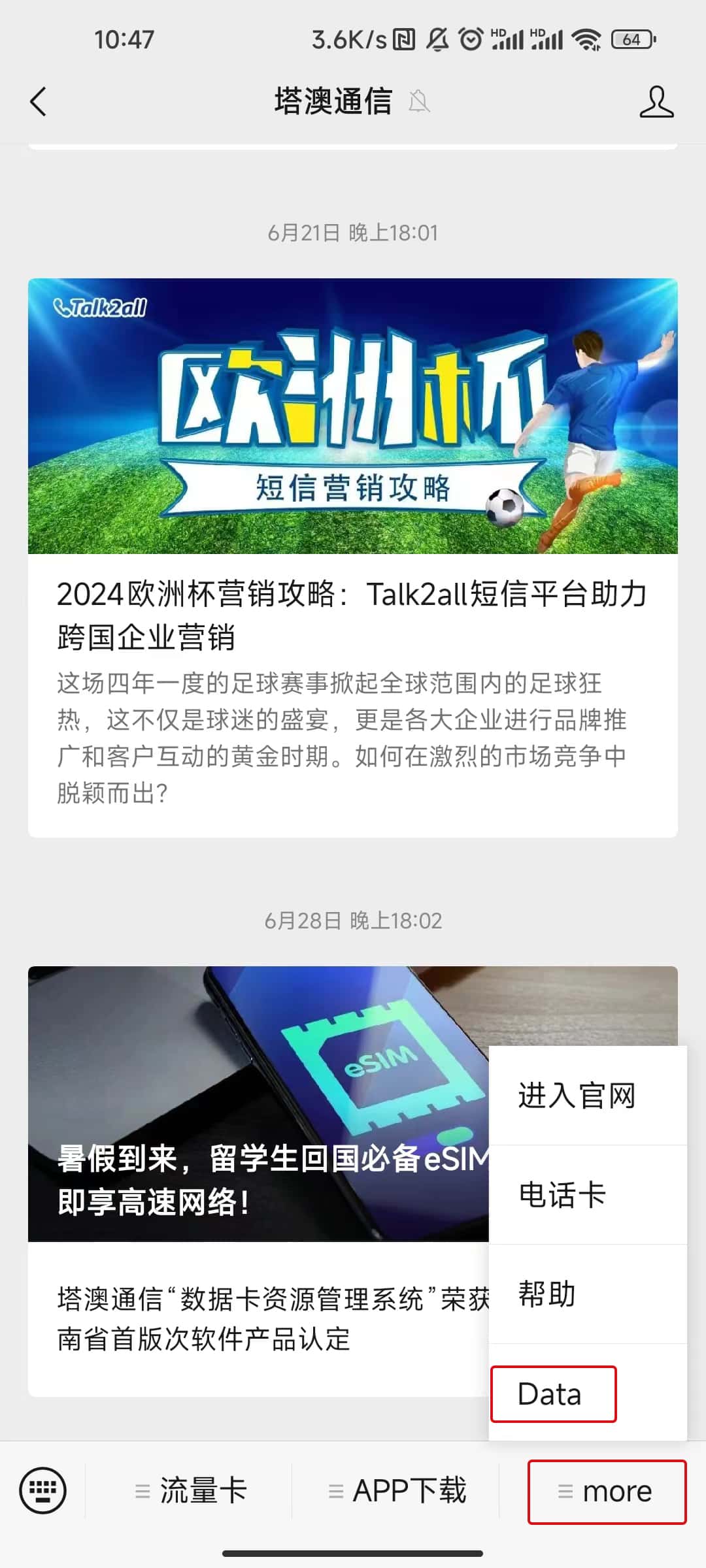706x1568 pixels.
Task: Click the 6月28日 晚上18:02 timestamp
Action: pyautogui.click(x=353, y=921)
